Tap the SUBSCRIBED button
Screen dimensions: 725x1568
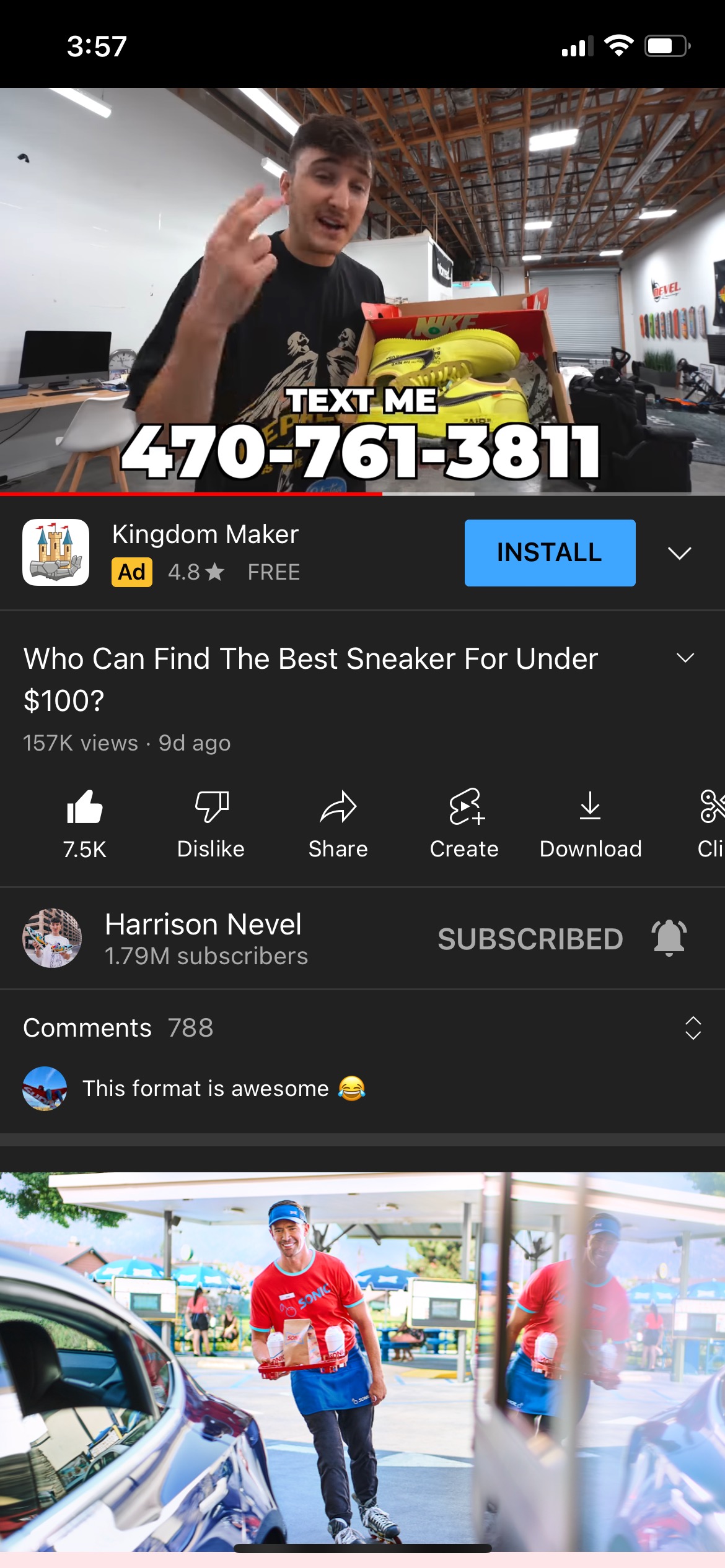click(530, 939)
